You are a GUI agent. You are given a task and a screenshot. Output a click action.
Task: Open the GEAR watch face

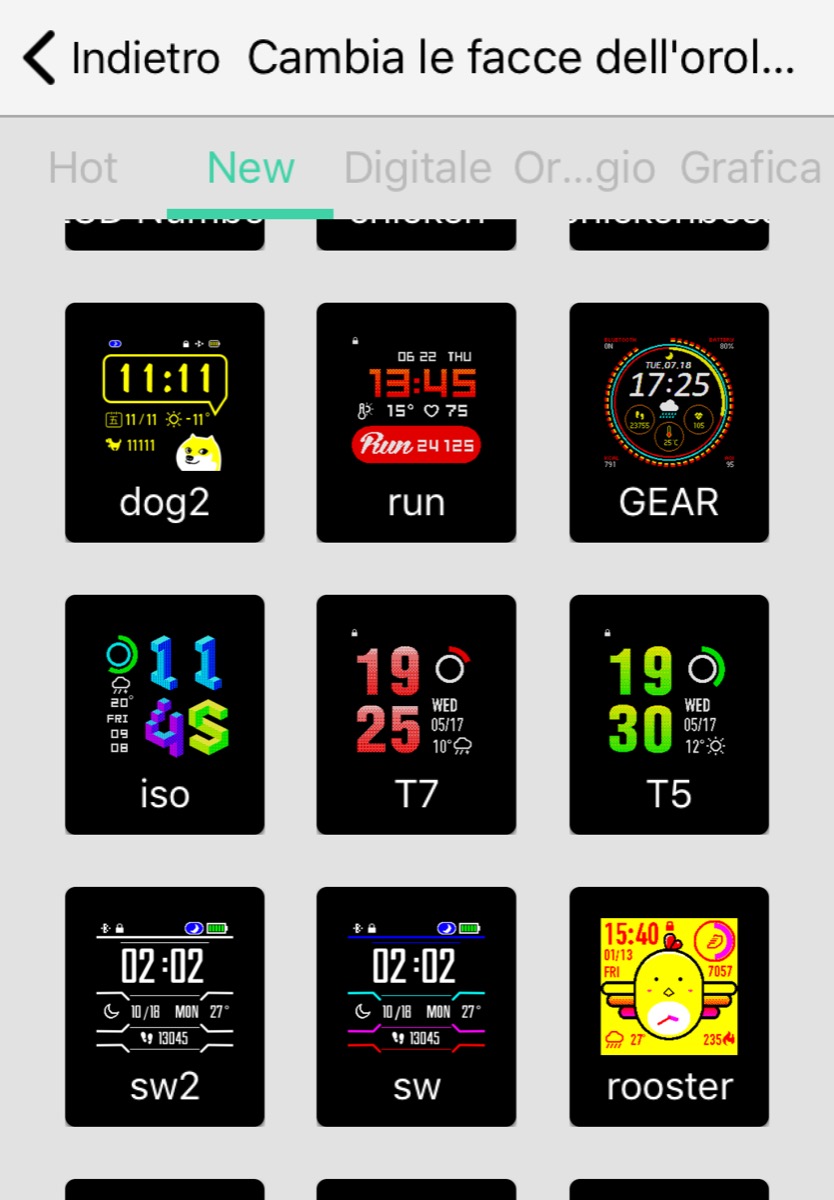coord(669,422)
